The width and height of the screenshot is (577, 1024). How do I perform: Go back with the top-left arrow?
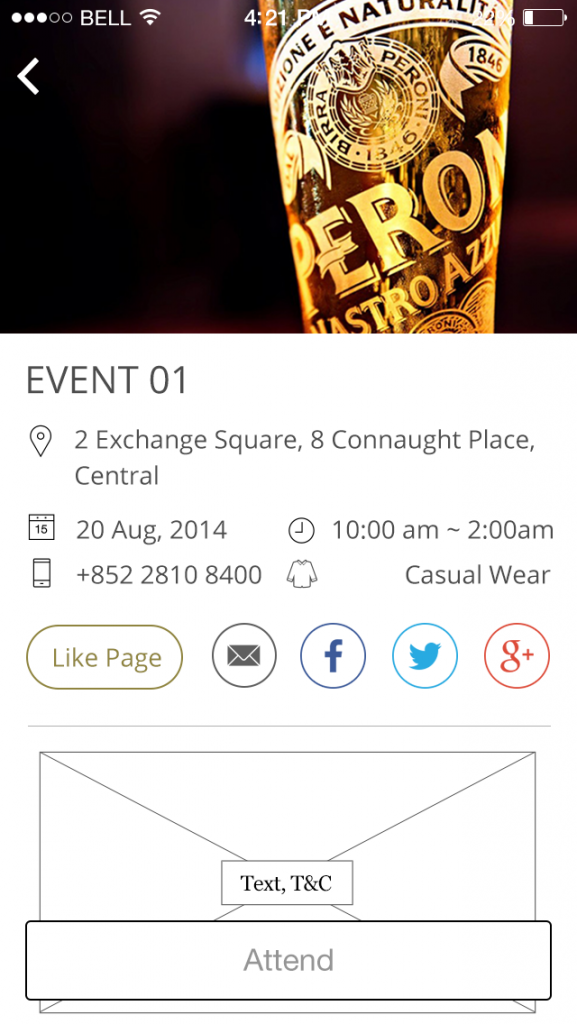[28, 76]
